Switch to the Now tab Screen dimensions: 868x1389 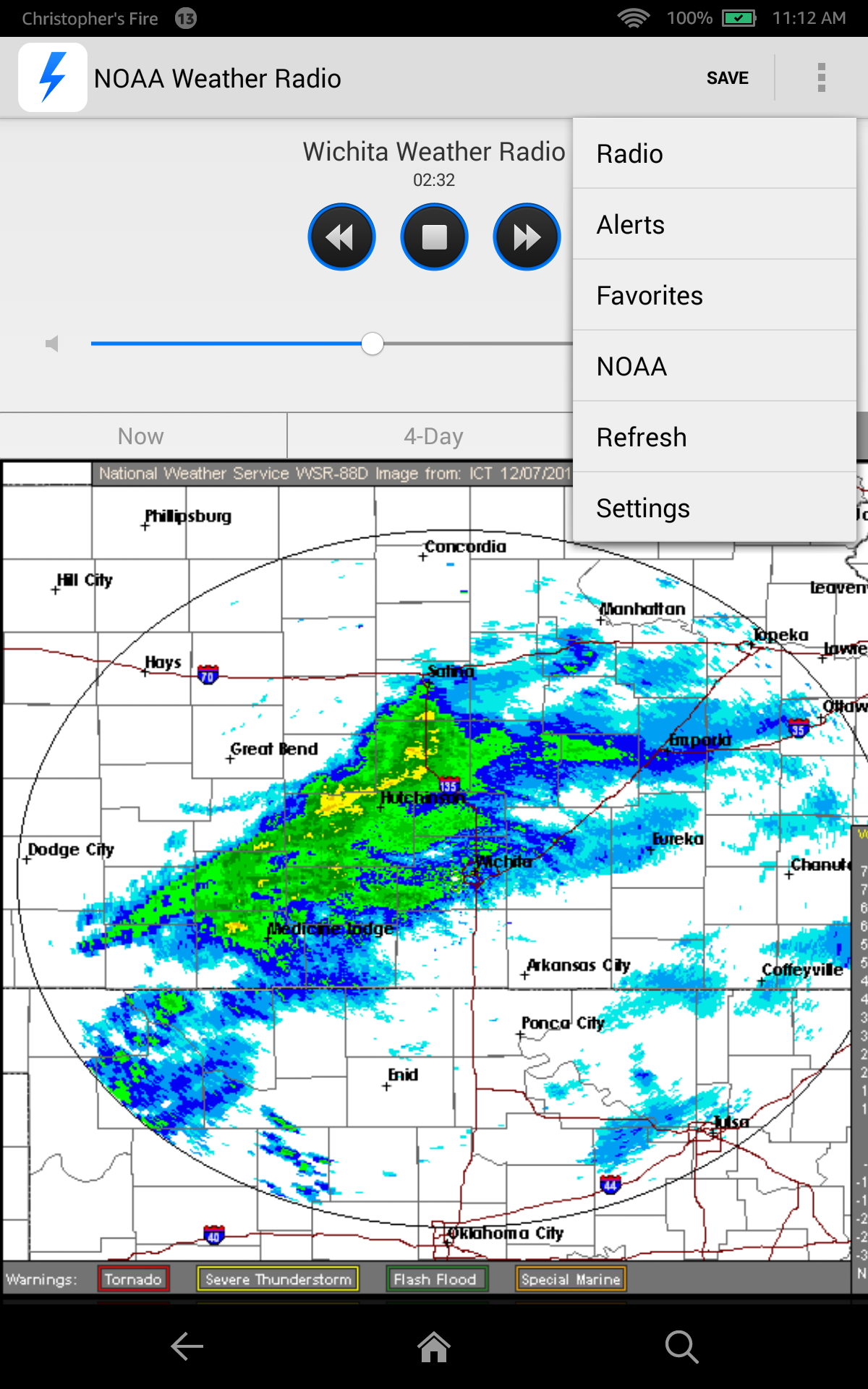[141, 436]
